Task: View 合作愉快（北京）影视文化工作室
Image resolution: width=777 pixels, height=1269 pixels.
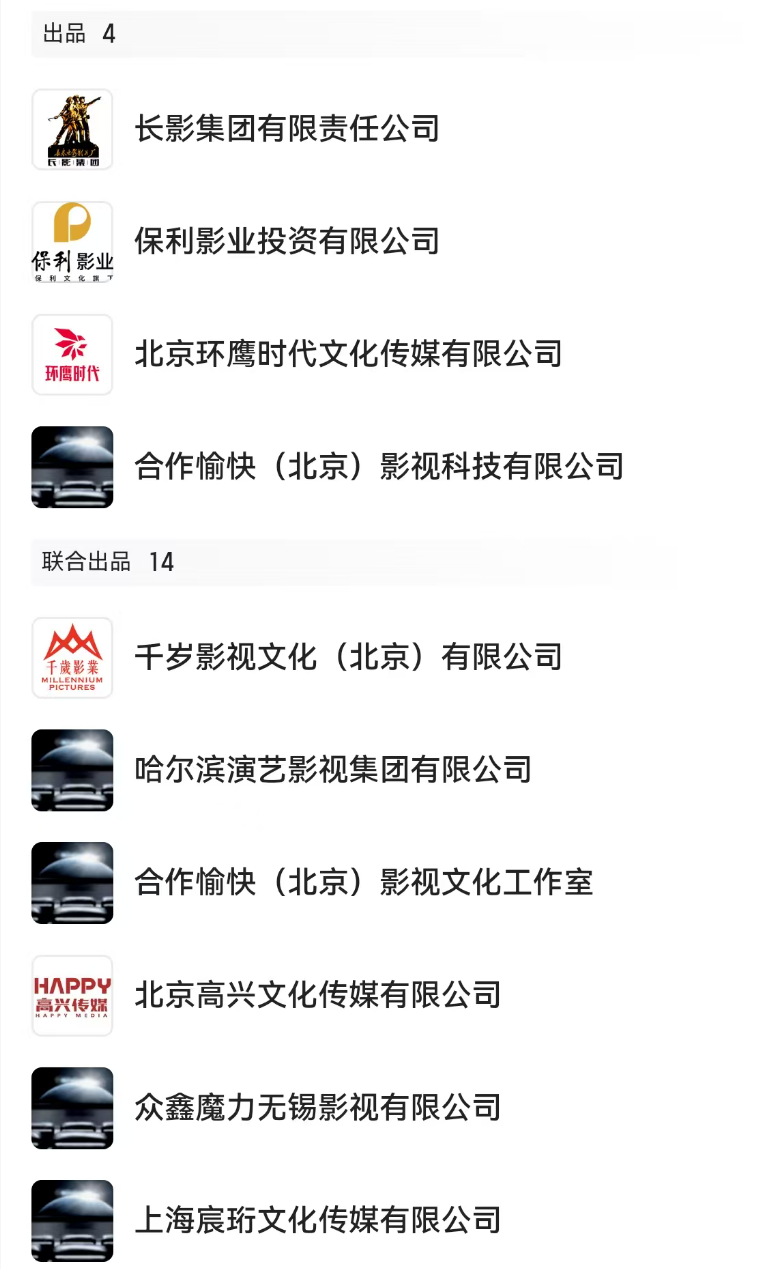Action: [x=364, y=882]
